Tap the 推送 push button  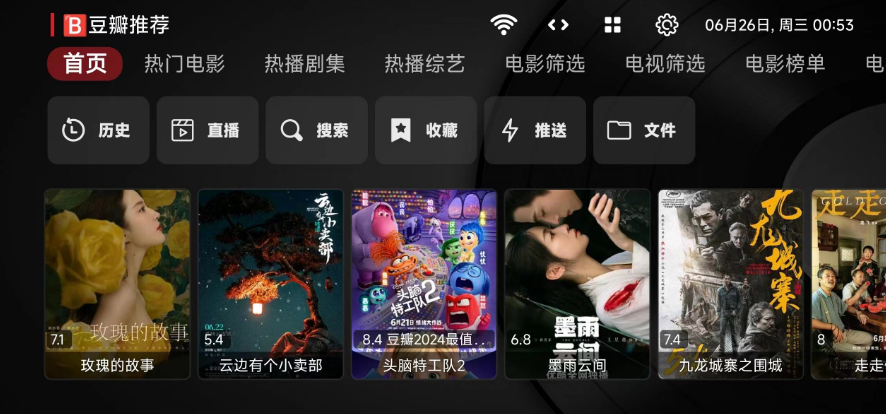[534, 130]
